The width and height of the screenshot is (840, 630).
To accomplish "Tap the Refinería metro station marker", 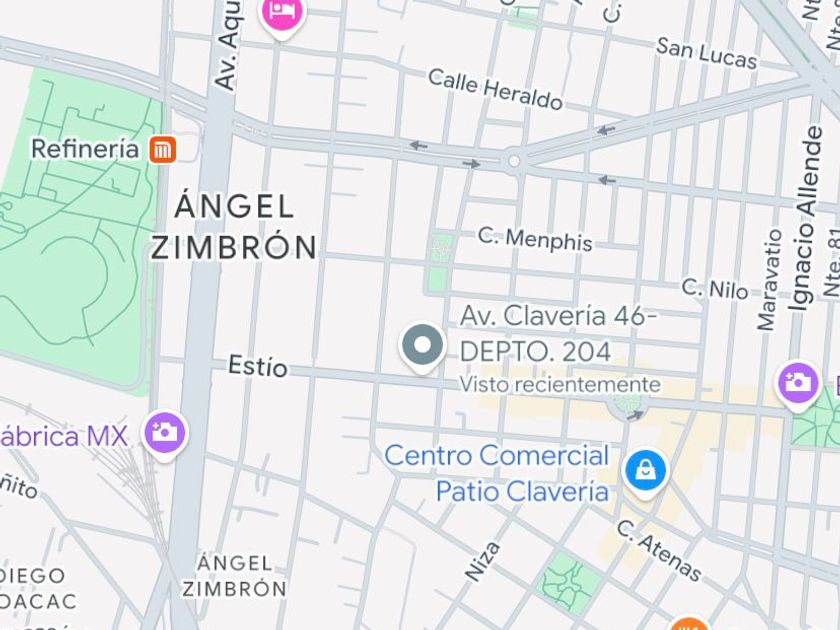I will tap(162, 150).
